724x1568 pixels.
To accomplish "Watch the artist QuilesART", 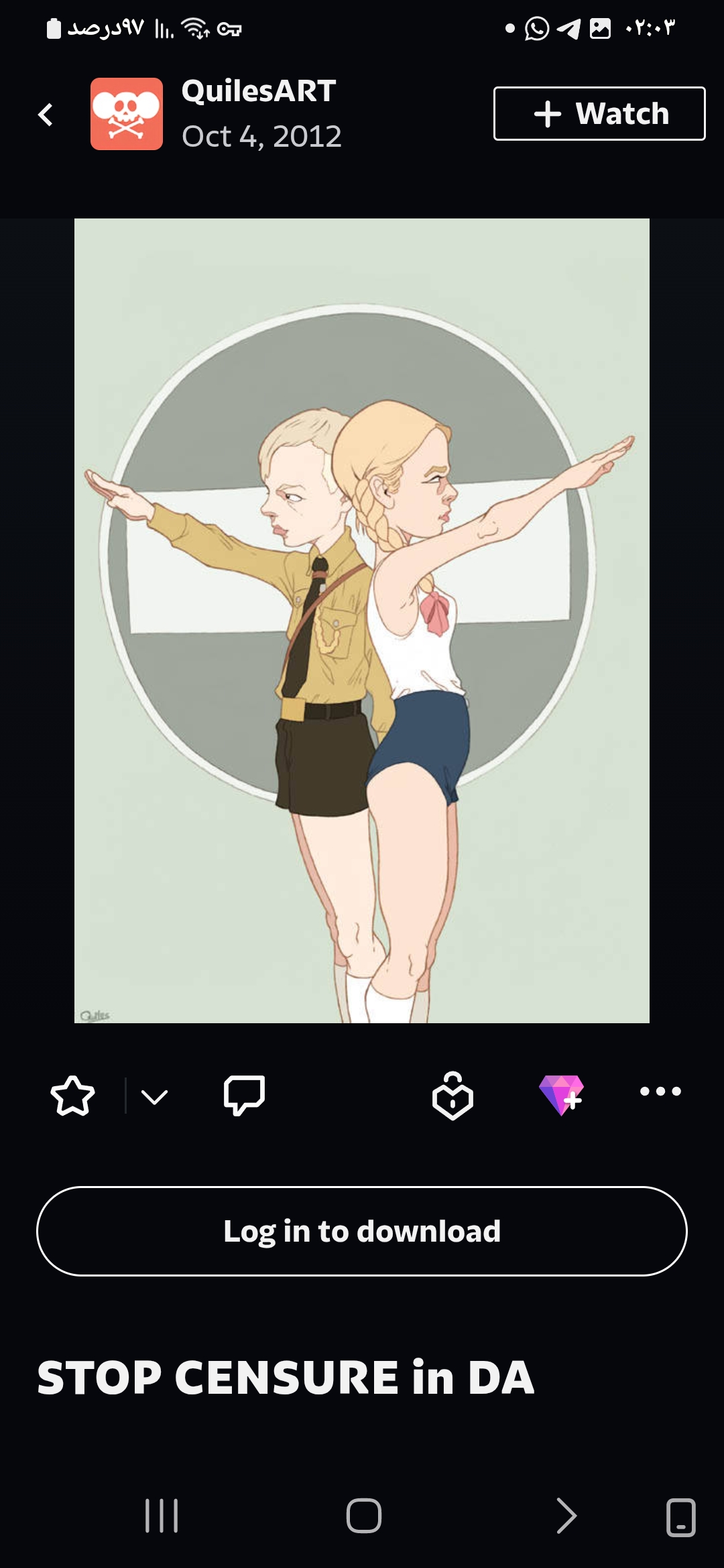I will (599, 114).
